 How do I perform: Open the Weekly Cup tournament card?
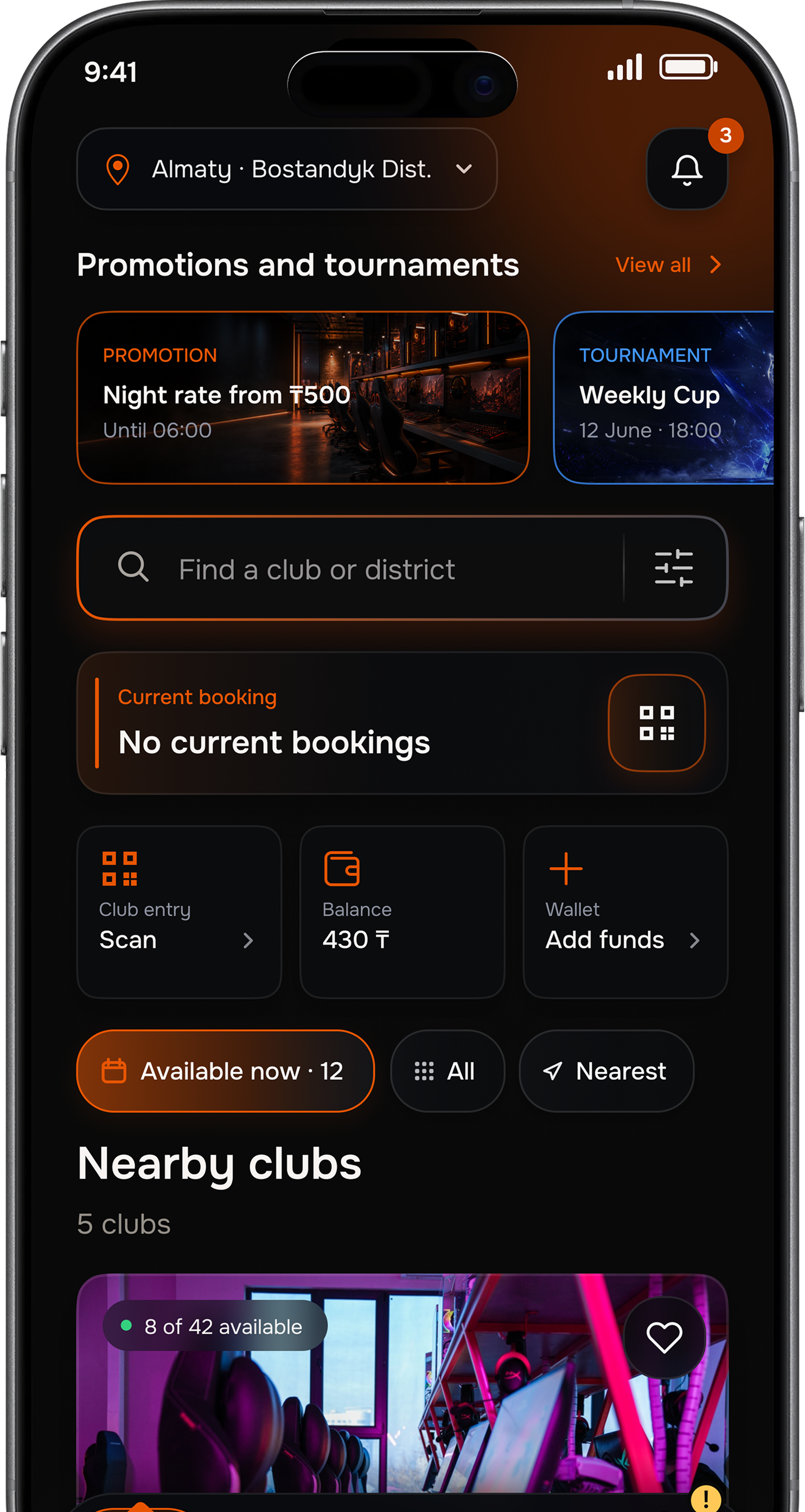tap(663, 398)
